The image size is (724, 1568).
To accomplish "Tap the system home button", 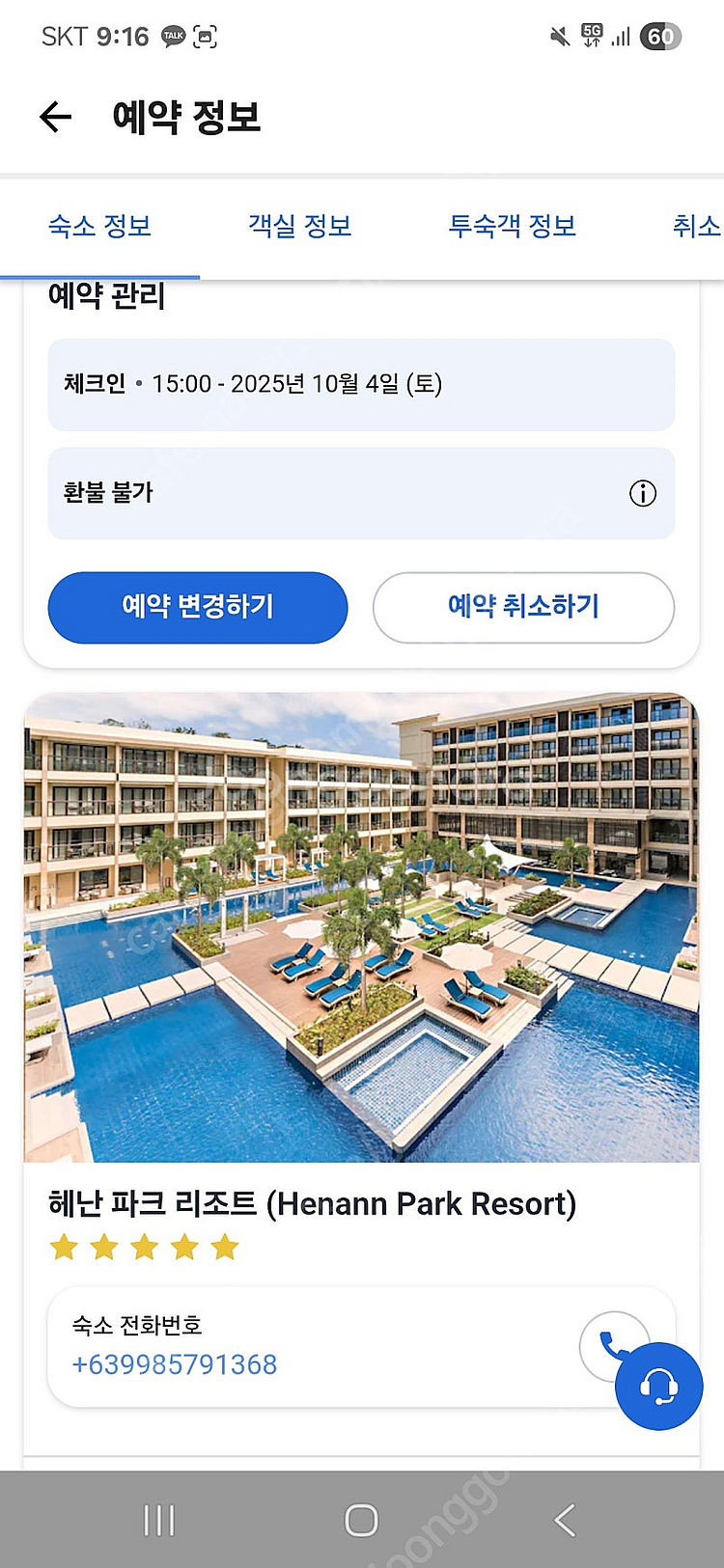I will pos(362,1520).
